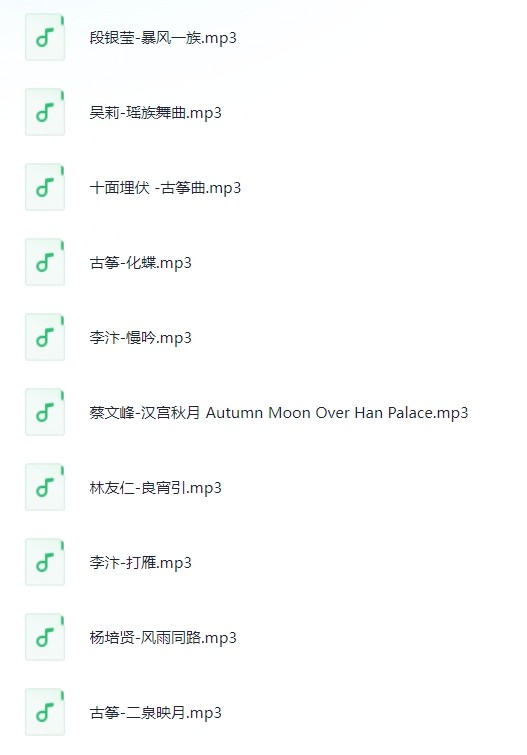Select 十面埋伏 -古筝曲.mp3
527x755 pixels.
coord(165,188)
